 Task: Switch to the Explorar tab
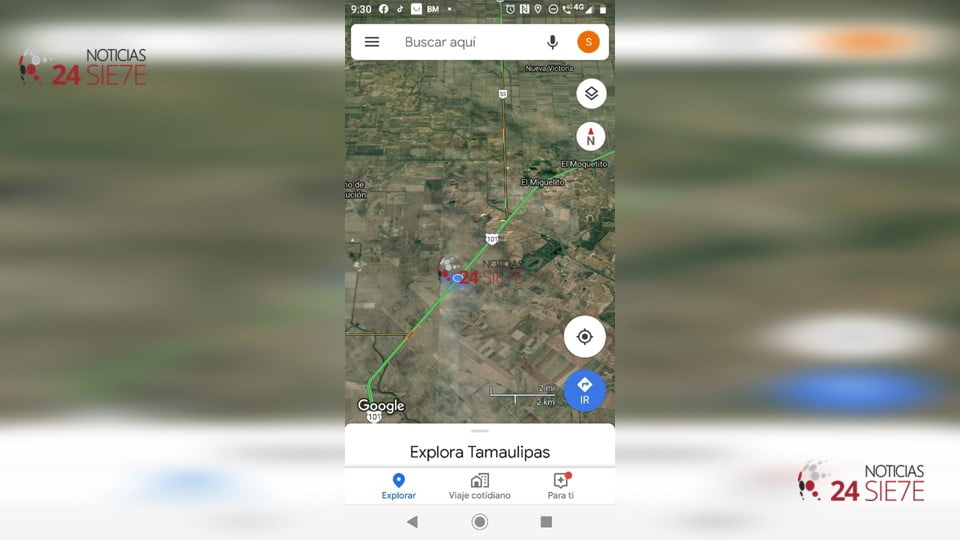coord(399,486)
